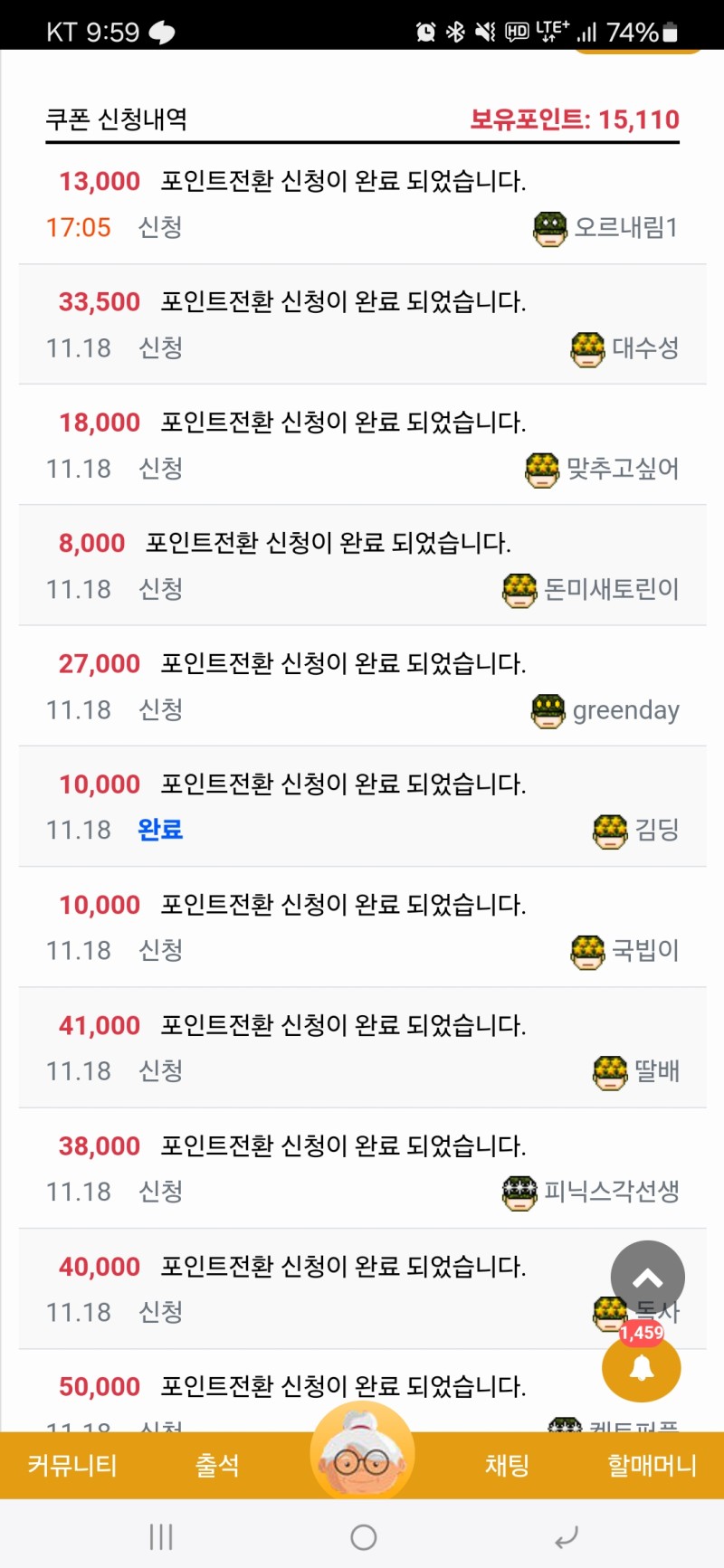The height and width of the screenshot is (1568, 724).
Task: Open the 커뮤니티 tab
Action: pyautogui.click(x=72, y=1466)
